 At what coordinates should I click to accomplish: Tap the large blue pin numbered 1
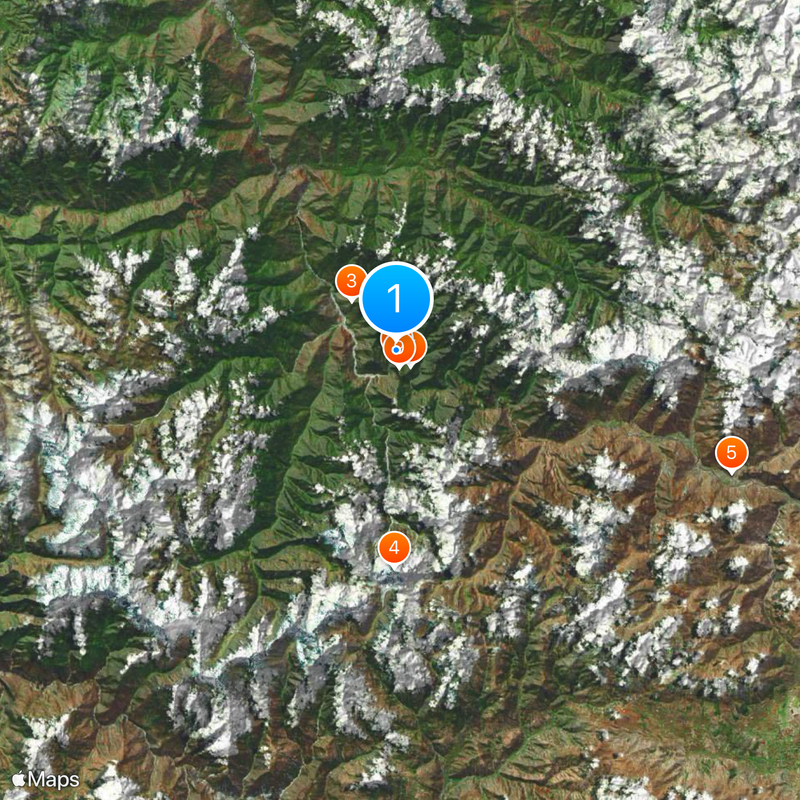point(396,298)
